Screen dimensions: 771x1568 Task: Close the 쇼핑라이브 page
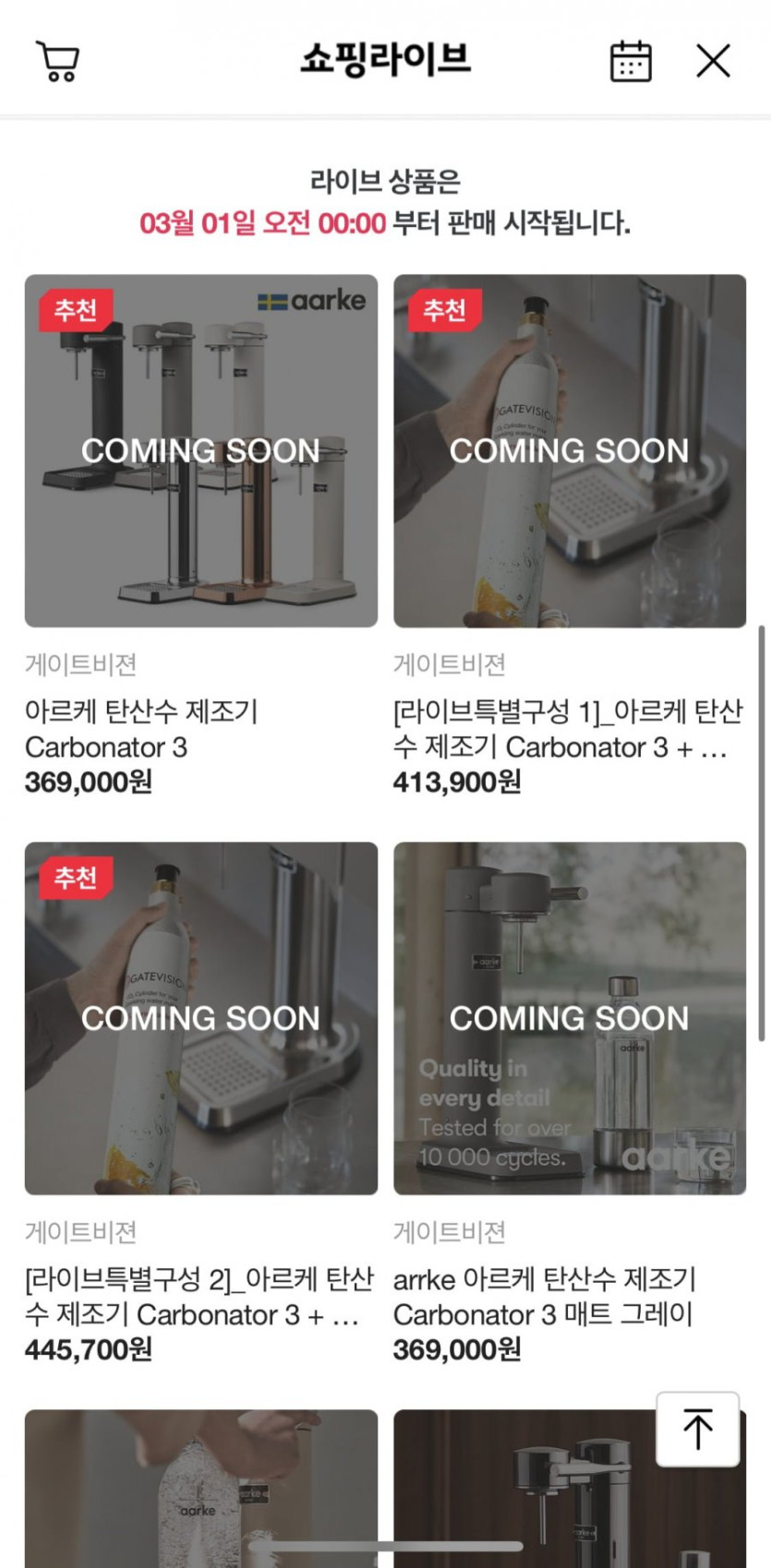(x=713, y=62)
